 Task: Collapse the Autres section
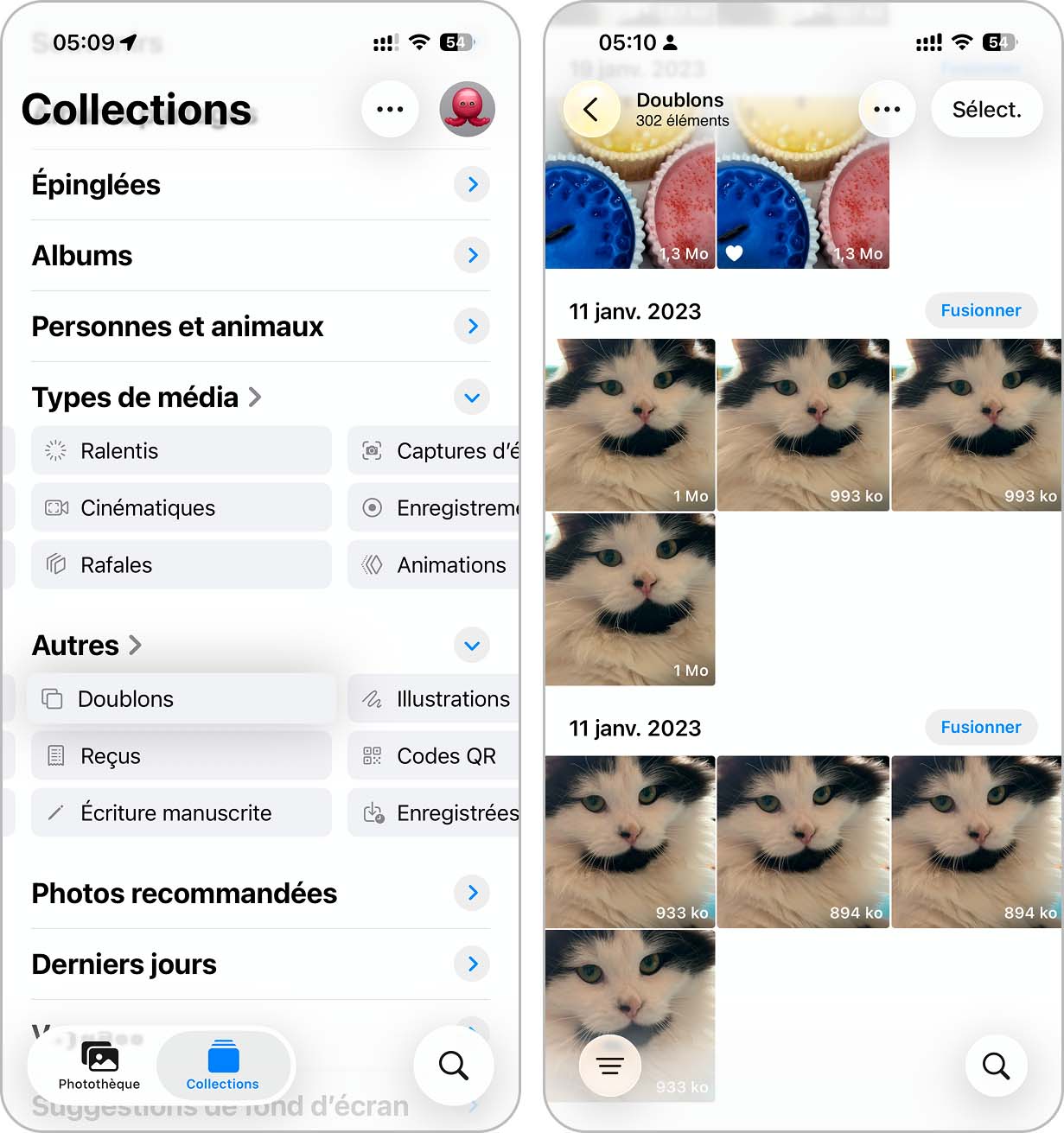[472, 646]
